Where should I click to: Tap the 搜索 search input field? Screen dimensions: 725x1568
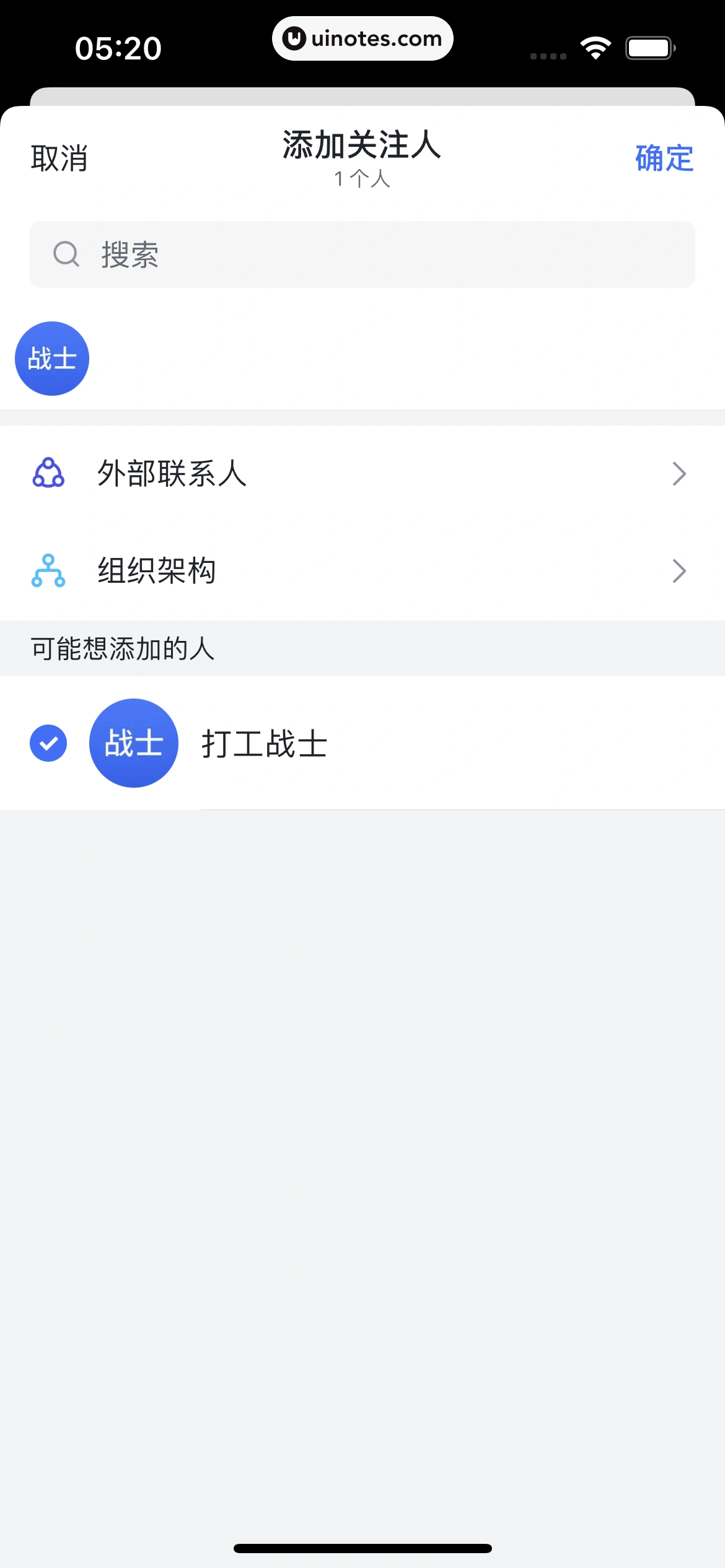click(362, 254)
